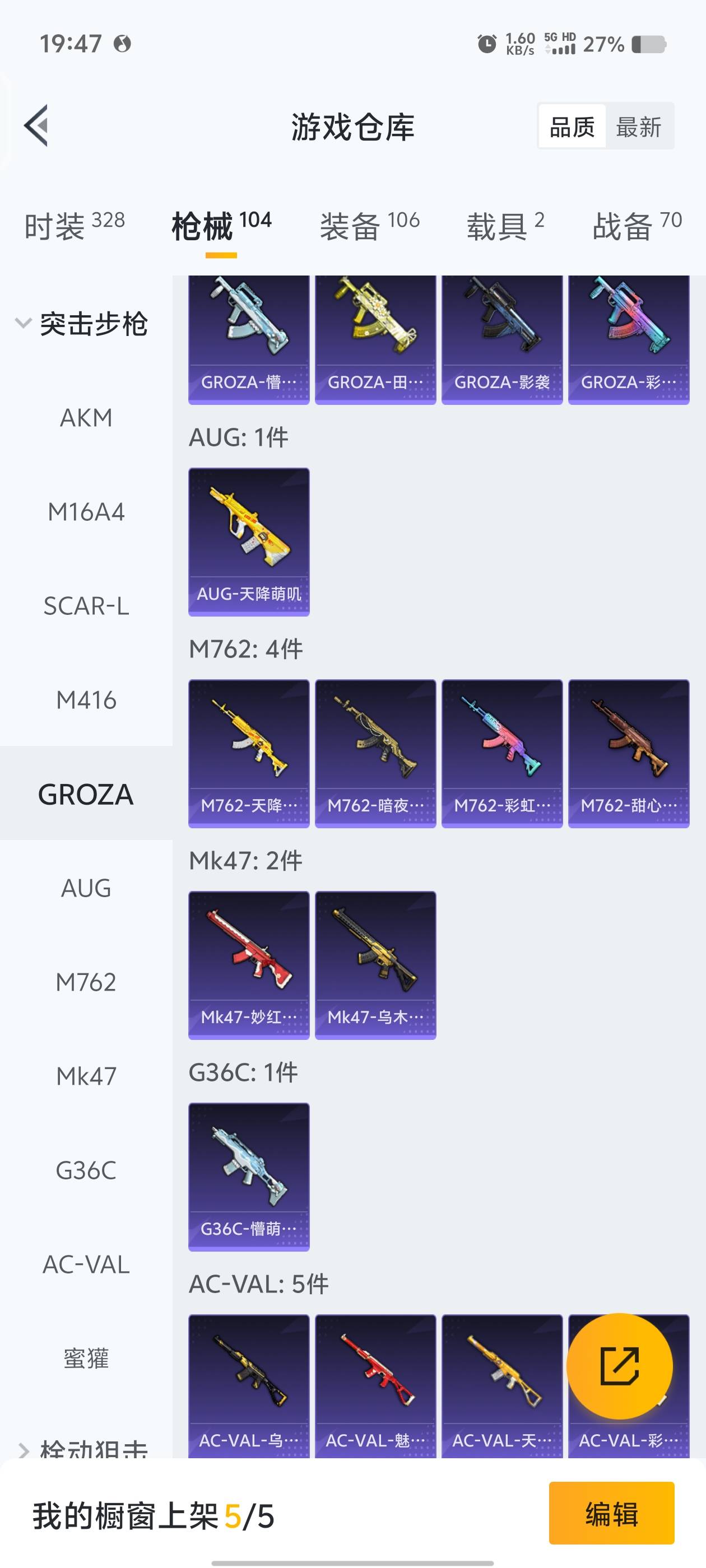This screenshot has height=1568, width=706.
Task: Tap the orange share floating button
Action: [x=620, y=1366]
